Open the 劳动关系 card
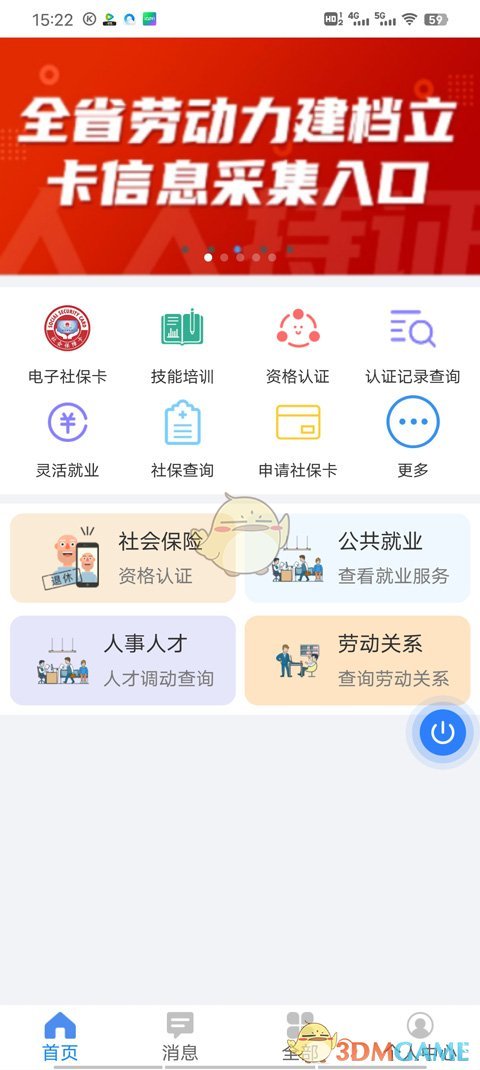Screen dimensions: 480x1070 358,661
